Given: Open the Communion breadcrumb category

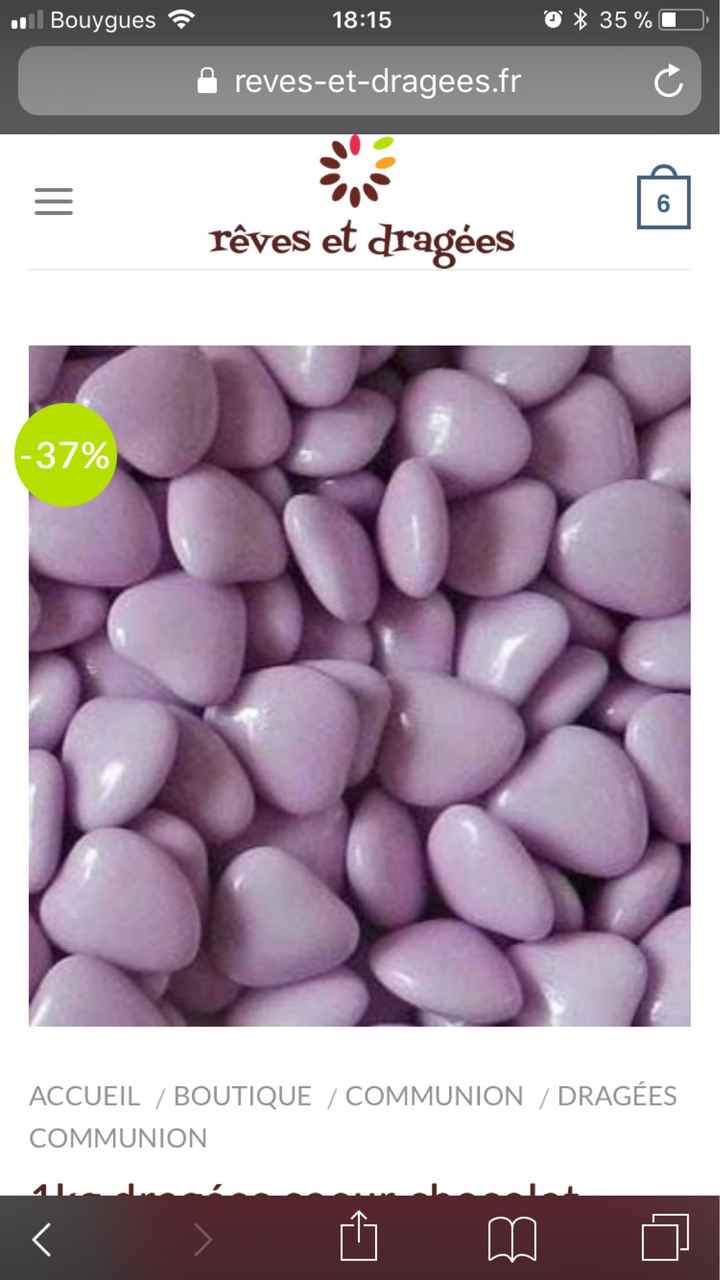Looking at the screenshot, I should click(x=434, y=1096).
